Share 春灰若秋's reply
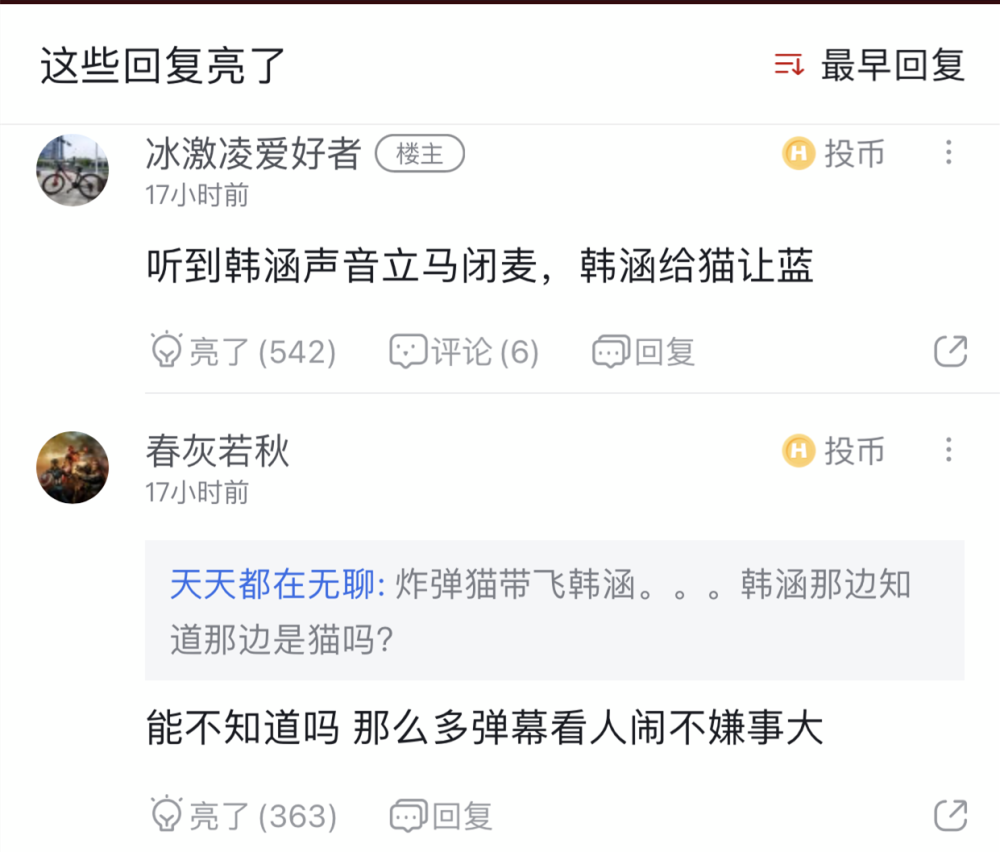 click(950, 816)
